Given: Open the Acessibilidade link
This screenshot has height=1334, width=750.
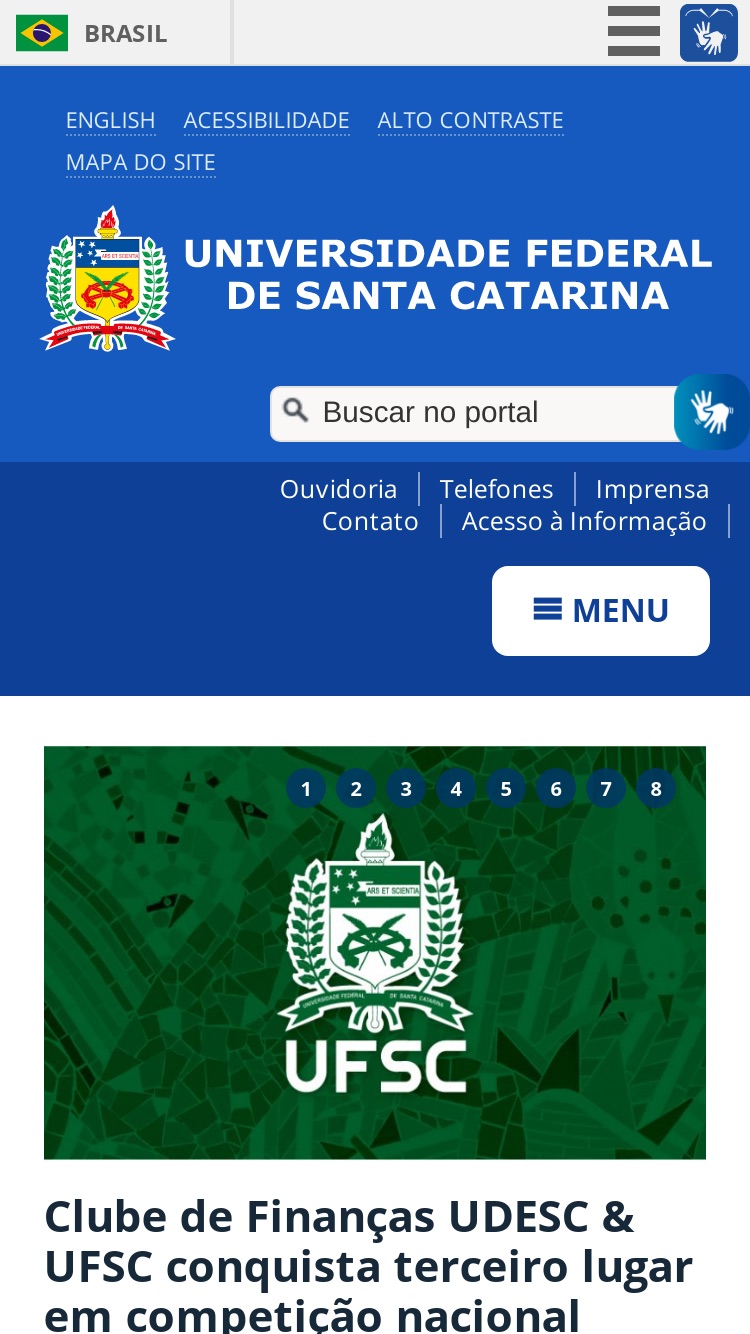Looking at the screenshot, I should point(267,121).
